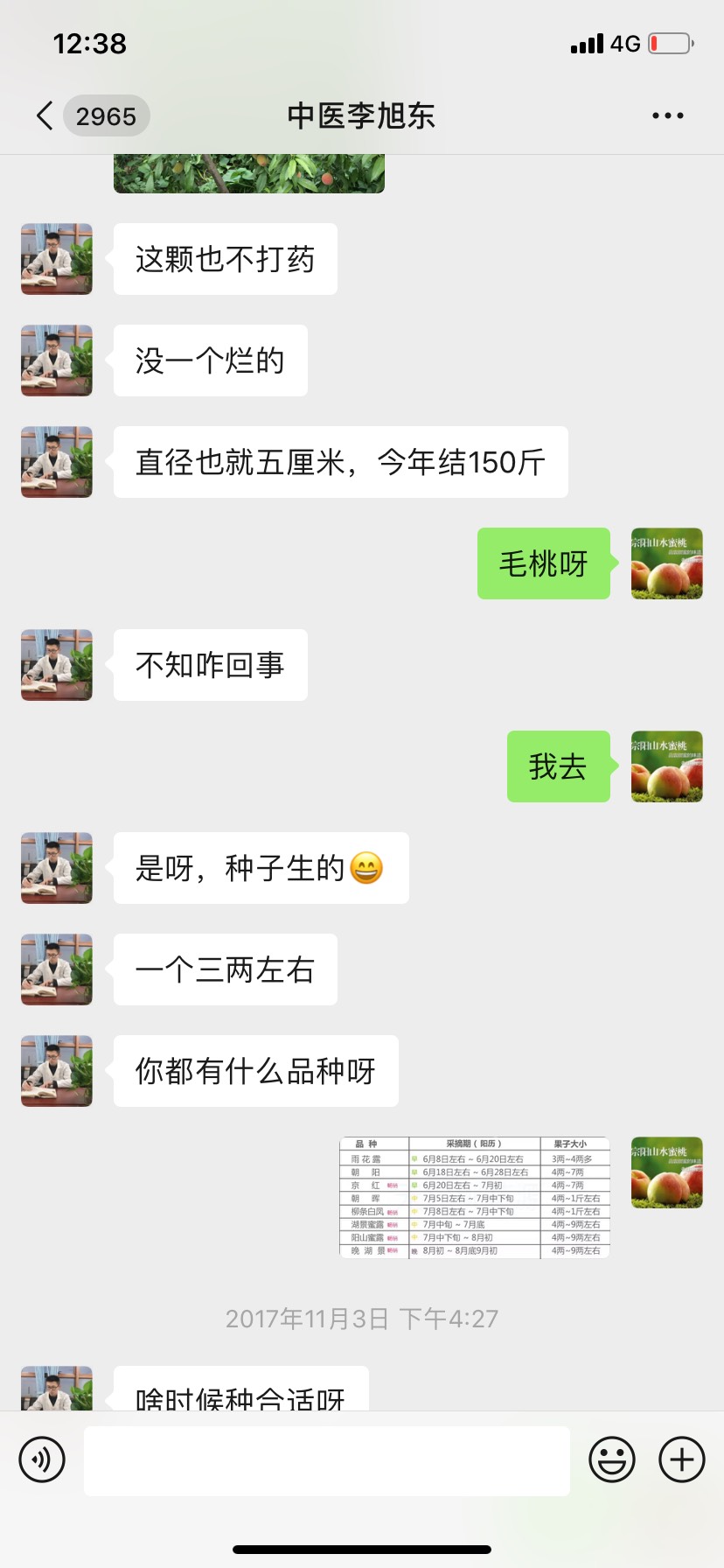Open the plus attachment menu
This screenshot has width=724, height=1568.
[682, 1459]
